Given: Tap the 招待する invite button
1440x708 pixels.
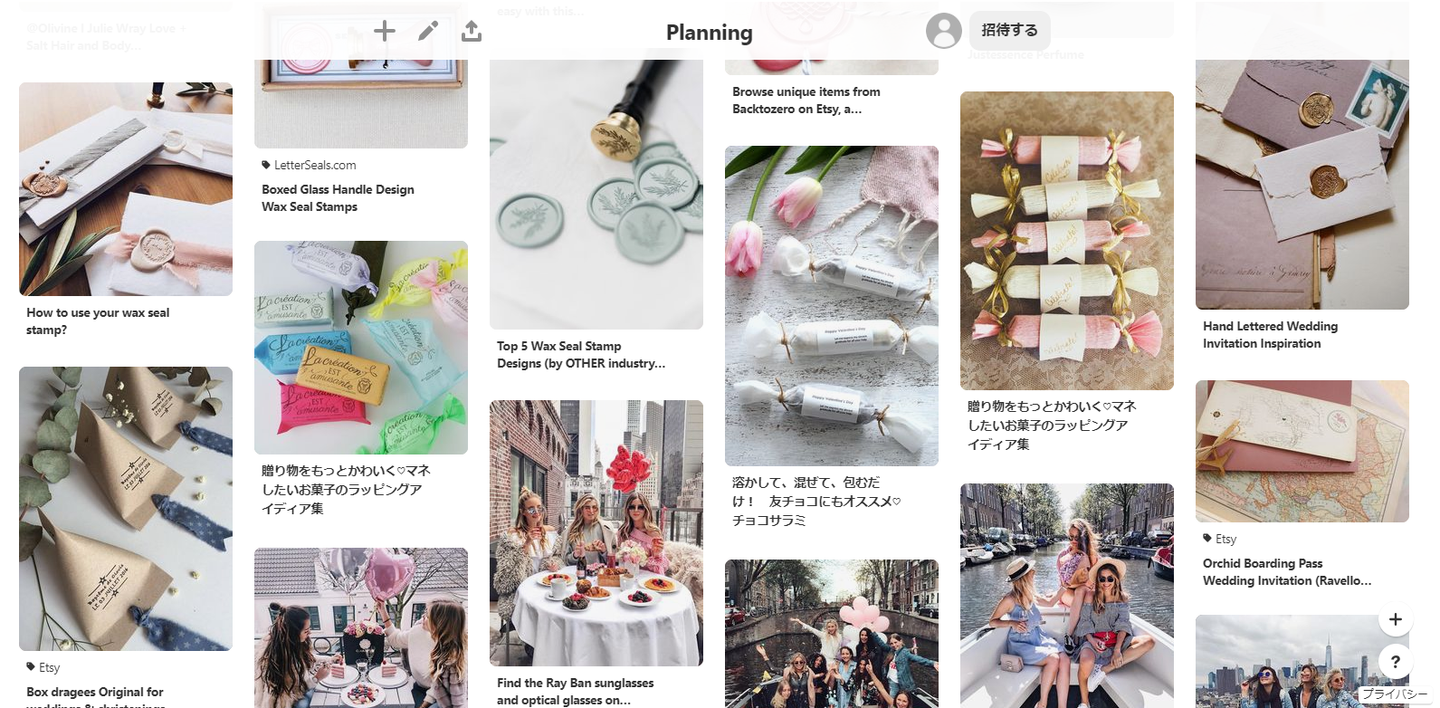Looking at the screenshot, I should 1009,30.
